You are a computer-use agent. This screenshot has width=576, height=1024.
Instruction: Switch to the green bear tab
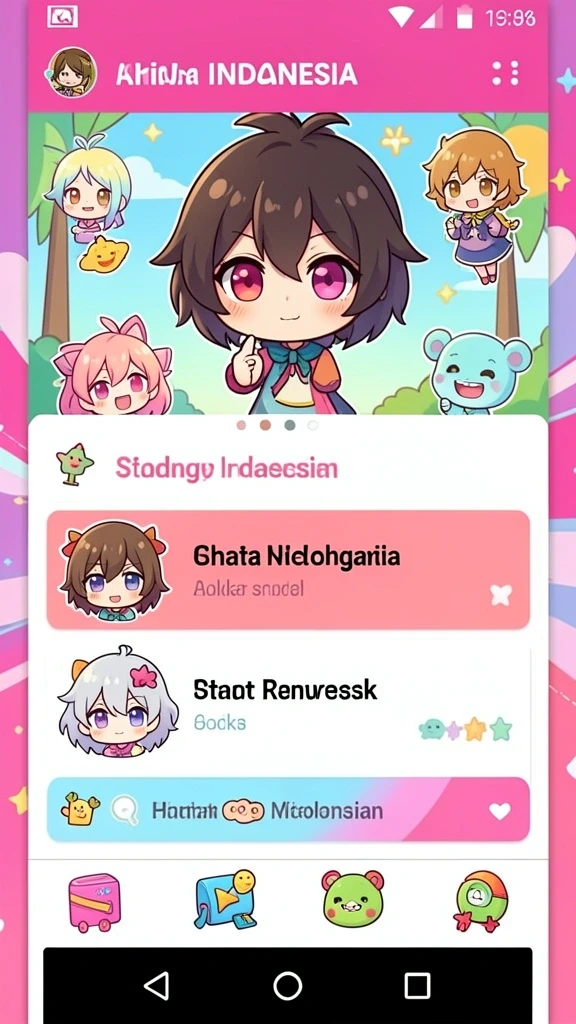click(x=353, y=899)
